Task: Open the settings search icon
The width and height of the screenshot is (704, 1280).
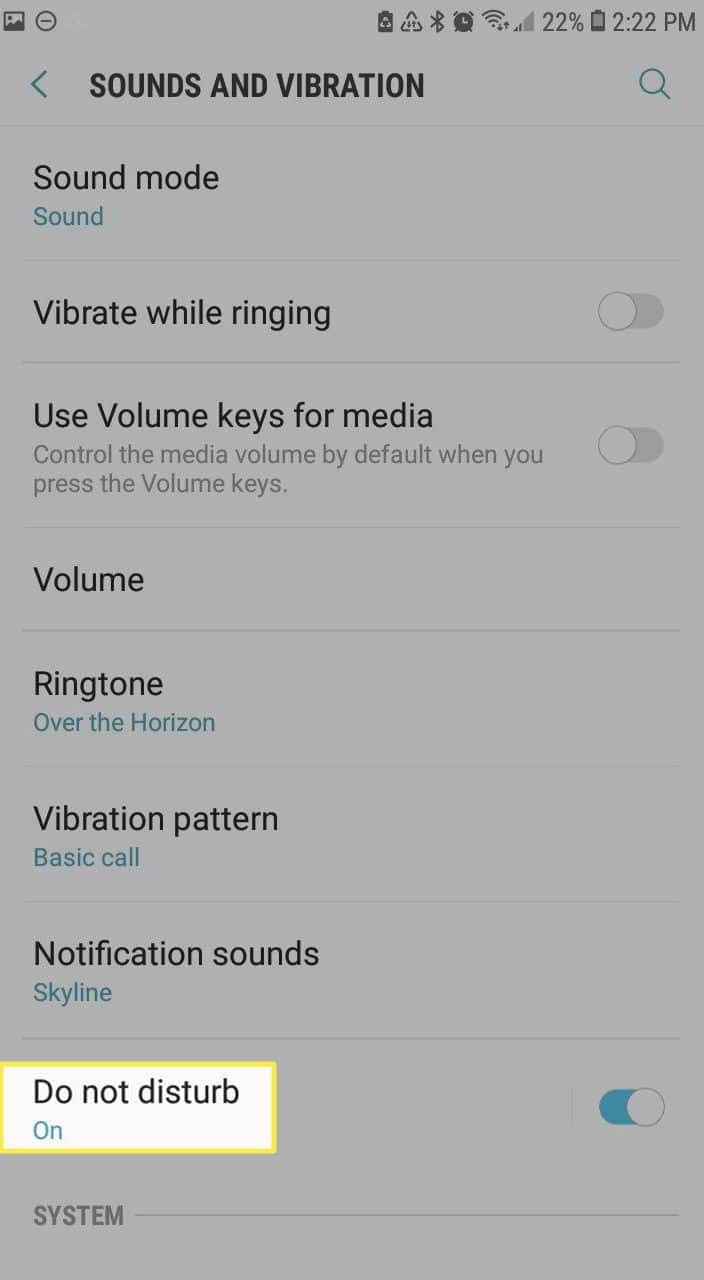Action: click(x=654, y=85)
